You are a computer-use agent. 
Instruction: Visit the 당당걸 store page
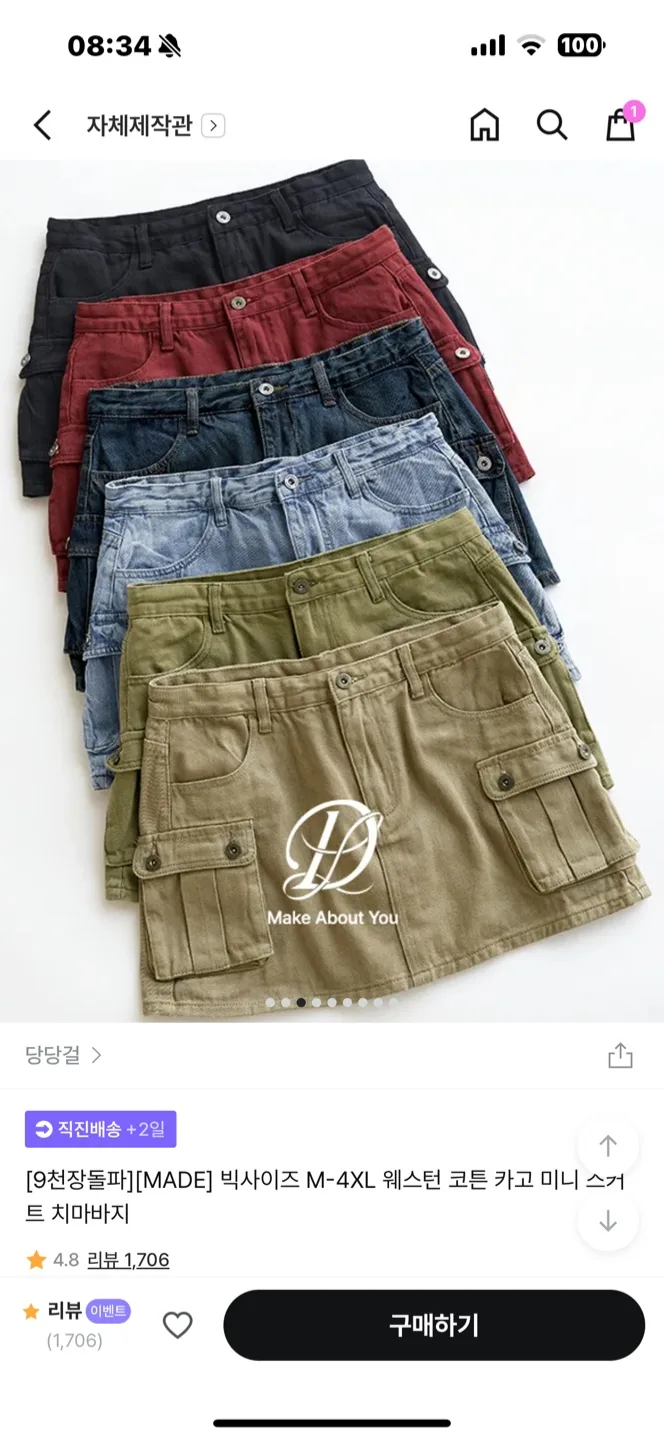(x=64, y=1055)
